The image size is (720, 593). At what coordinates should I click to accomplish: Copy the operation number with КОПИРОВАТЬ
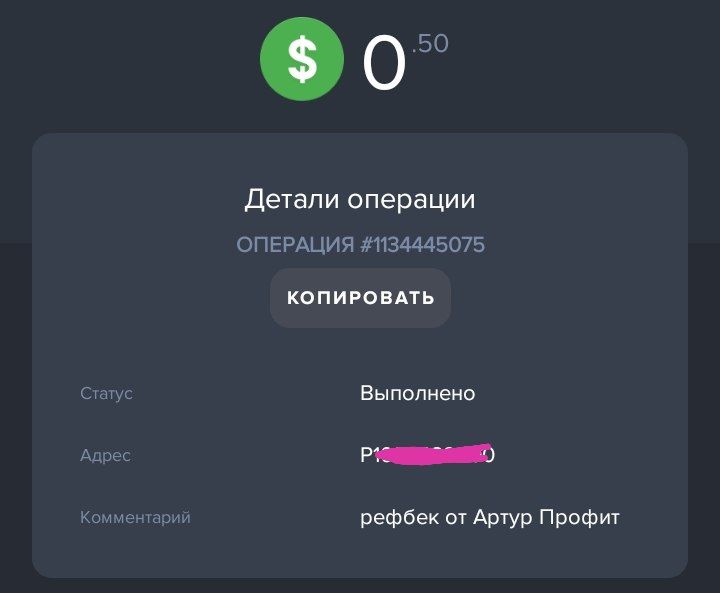pyautogui.click(x=360, y=298)
